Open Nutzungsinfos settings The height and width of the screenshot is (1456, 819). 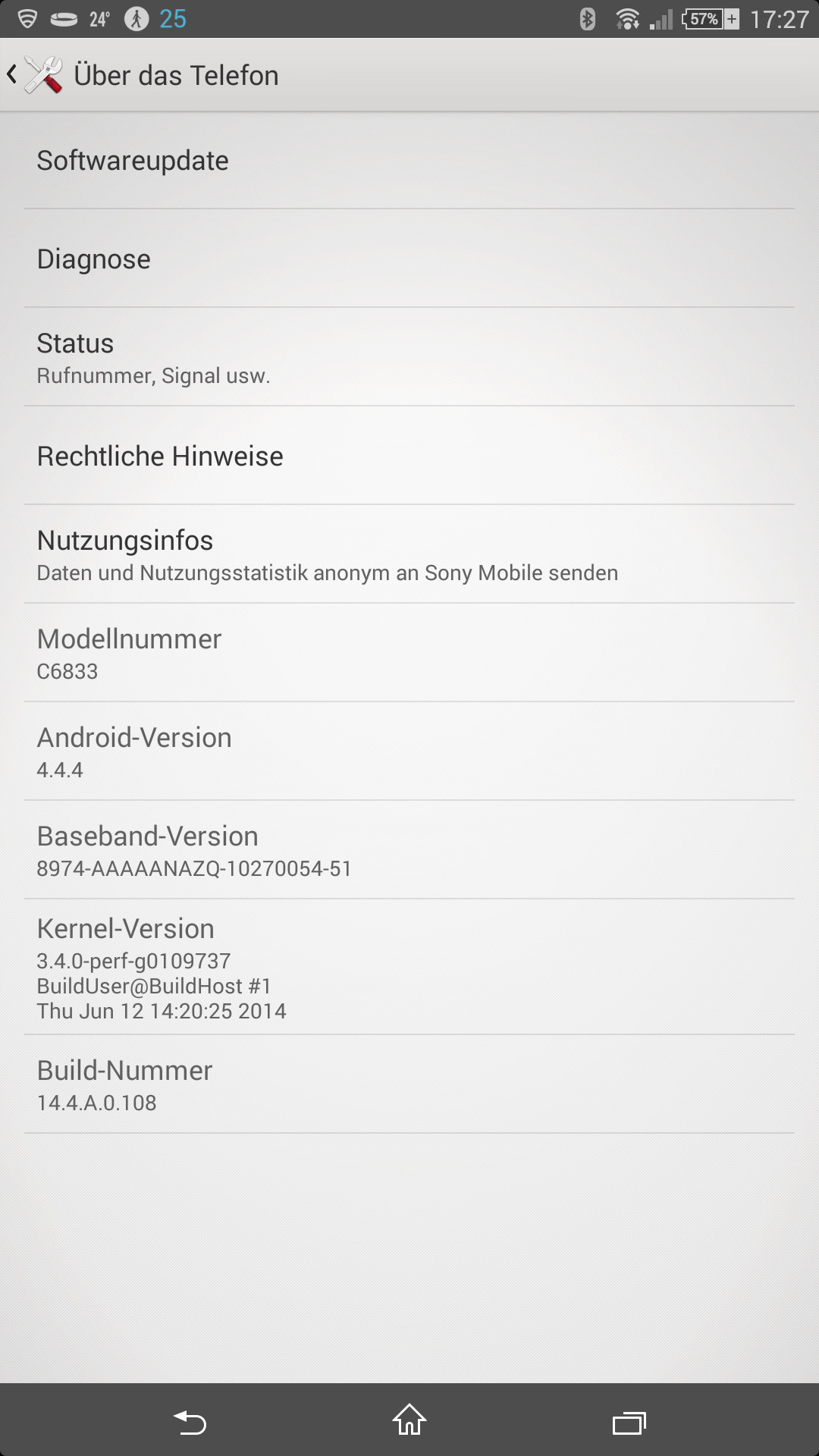point(409,554)
